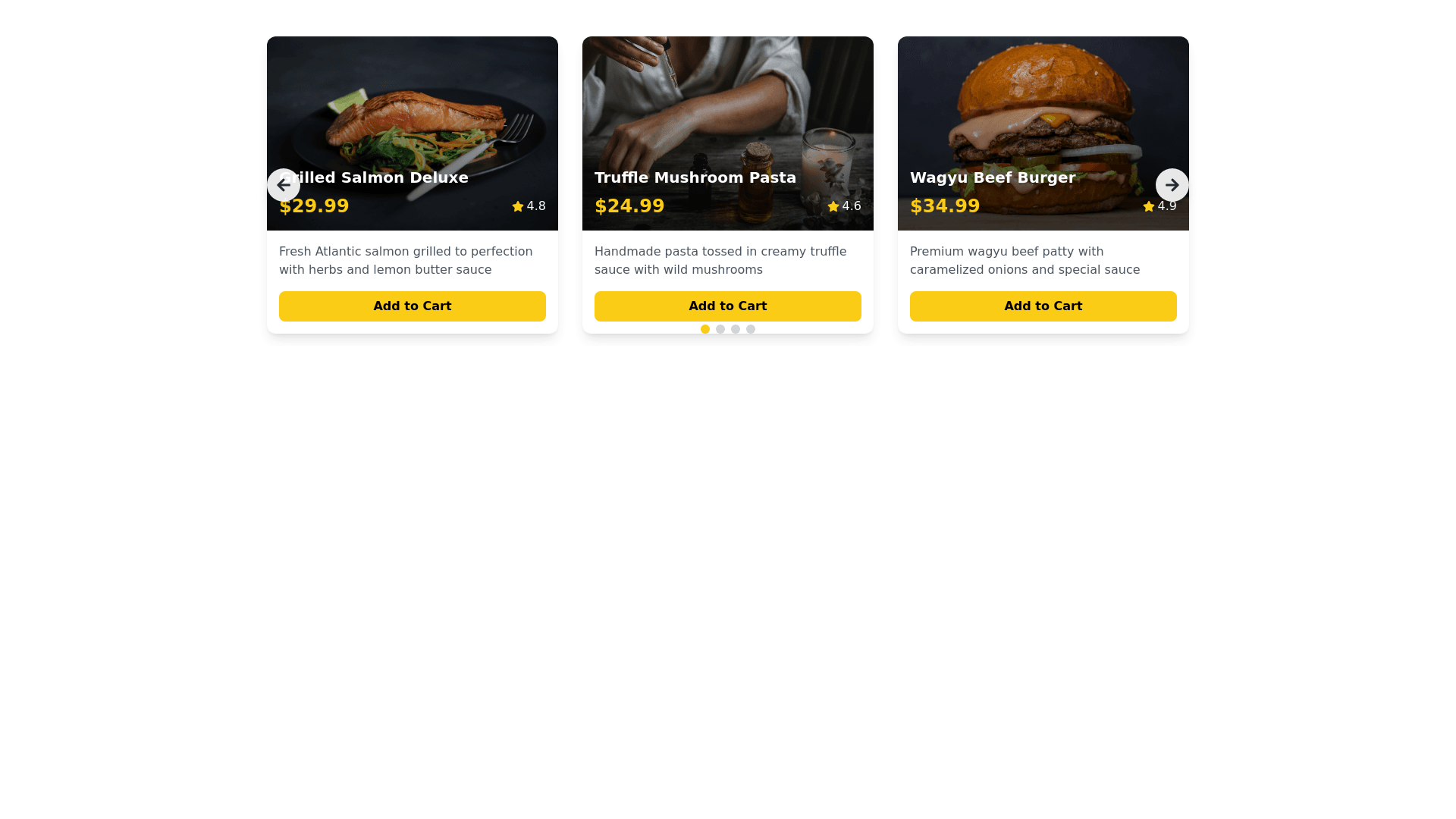This screenshot has height=819, width=1456.
Task: Add Truffle Mushroom Pasta to cart
Action: click(x=728, y=306)
